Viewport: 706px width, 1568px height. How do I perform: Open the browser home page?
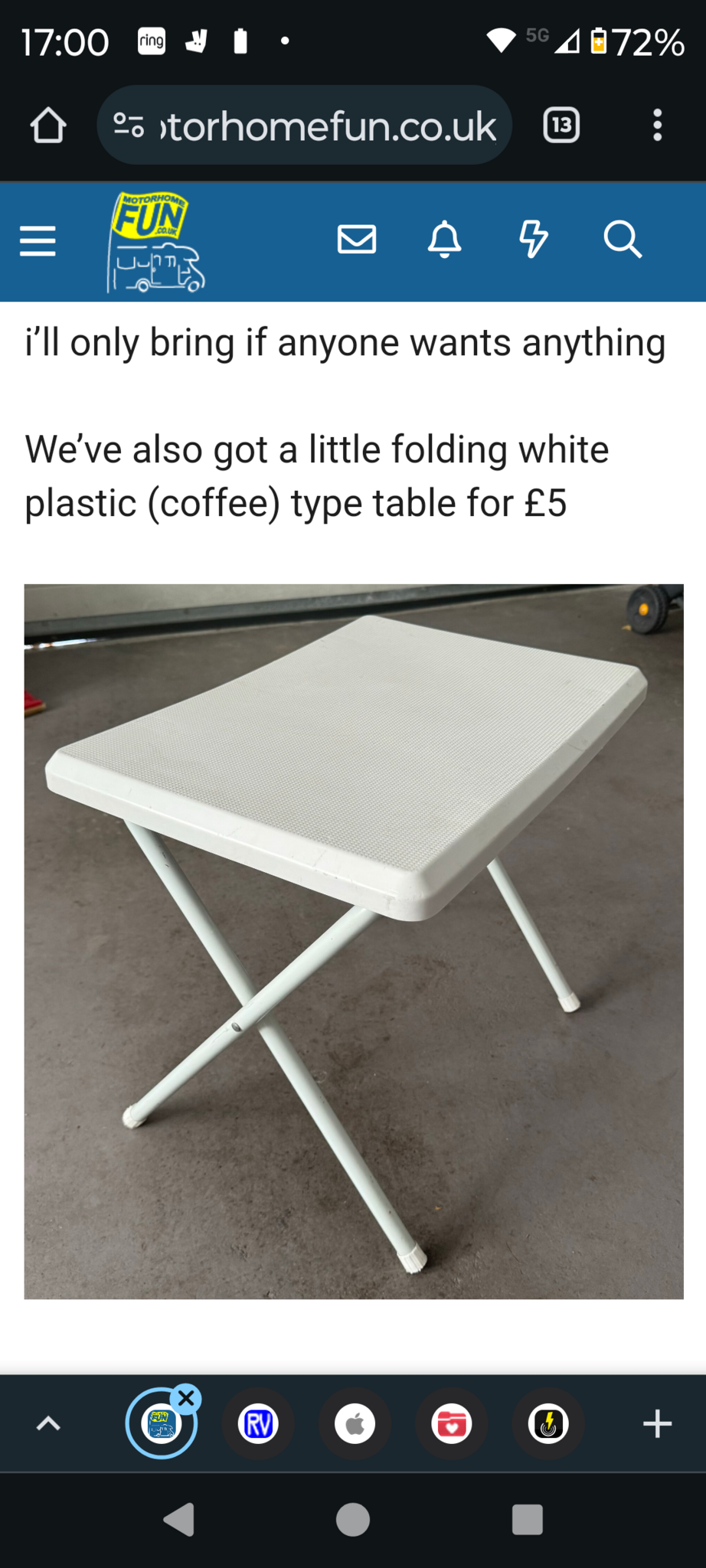point(48,126)
